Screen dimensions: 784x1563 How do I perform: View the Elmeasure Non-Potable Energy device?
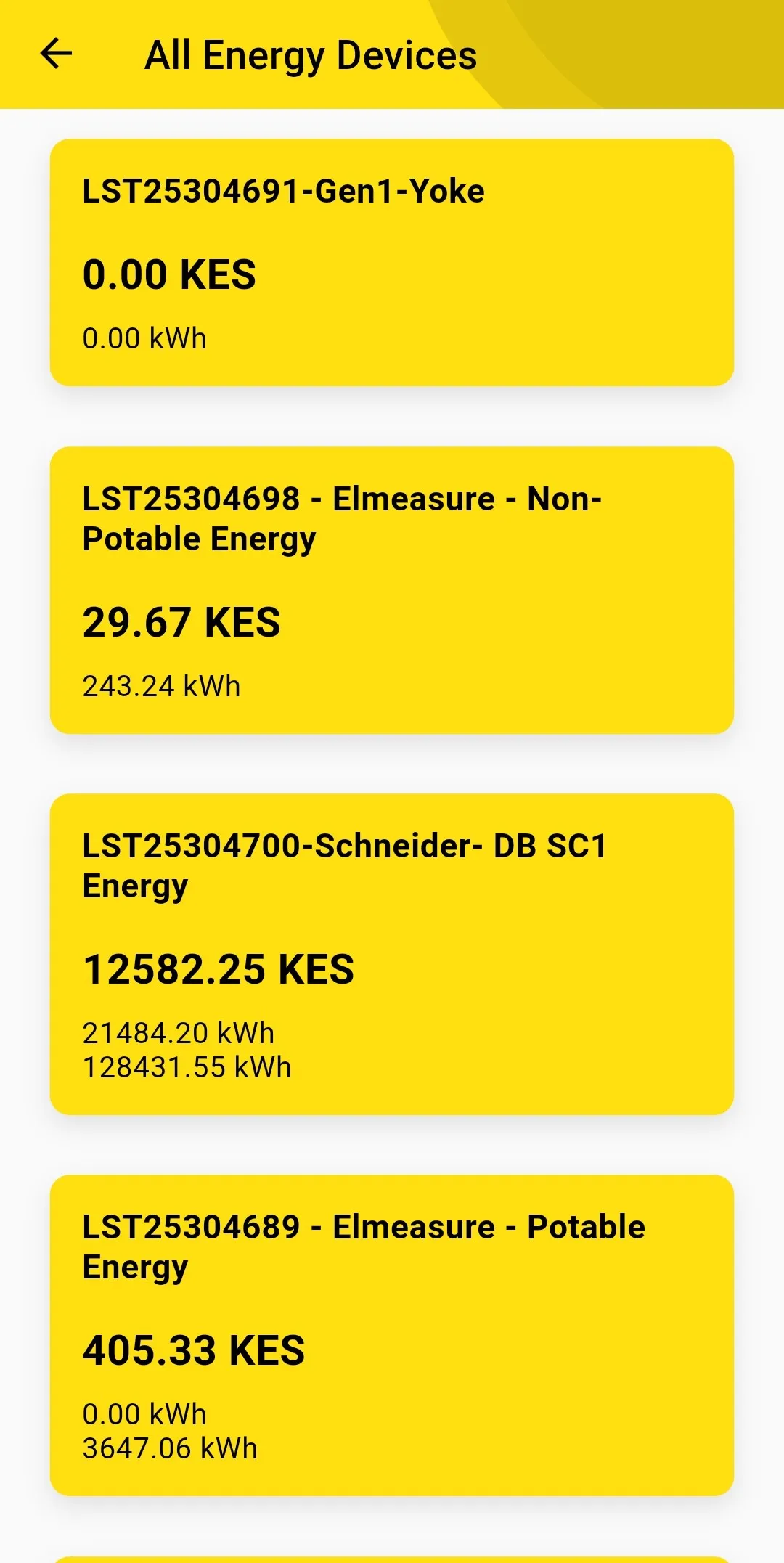391,589
